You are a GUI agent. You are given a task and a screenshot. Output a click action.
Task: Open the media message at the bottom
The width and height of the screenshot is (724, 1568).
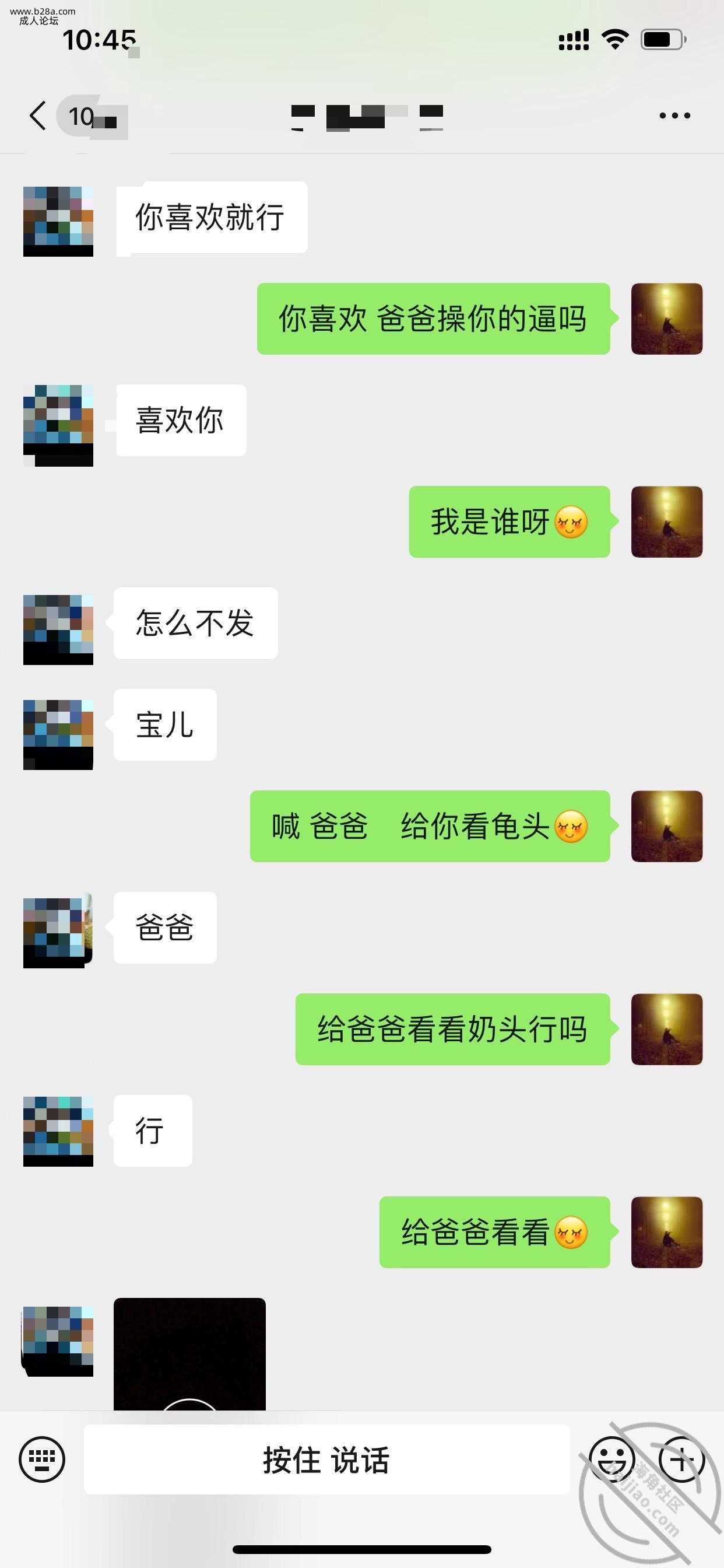click(189, 1353)
